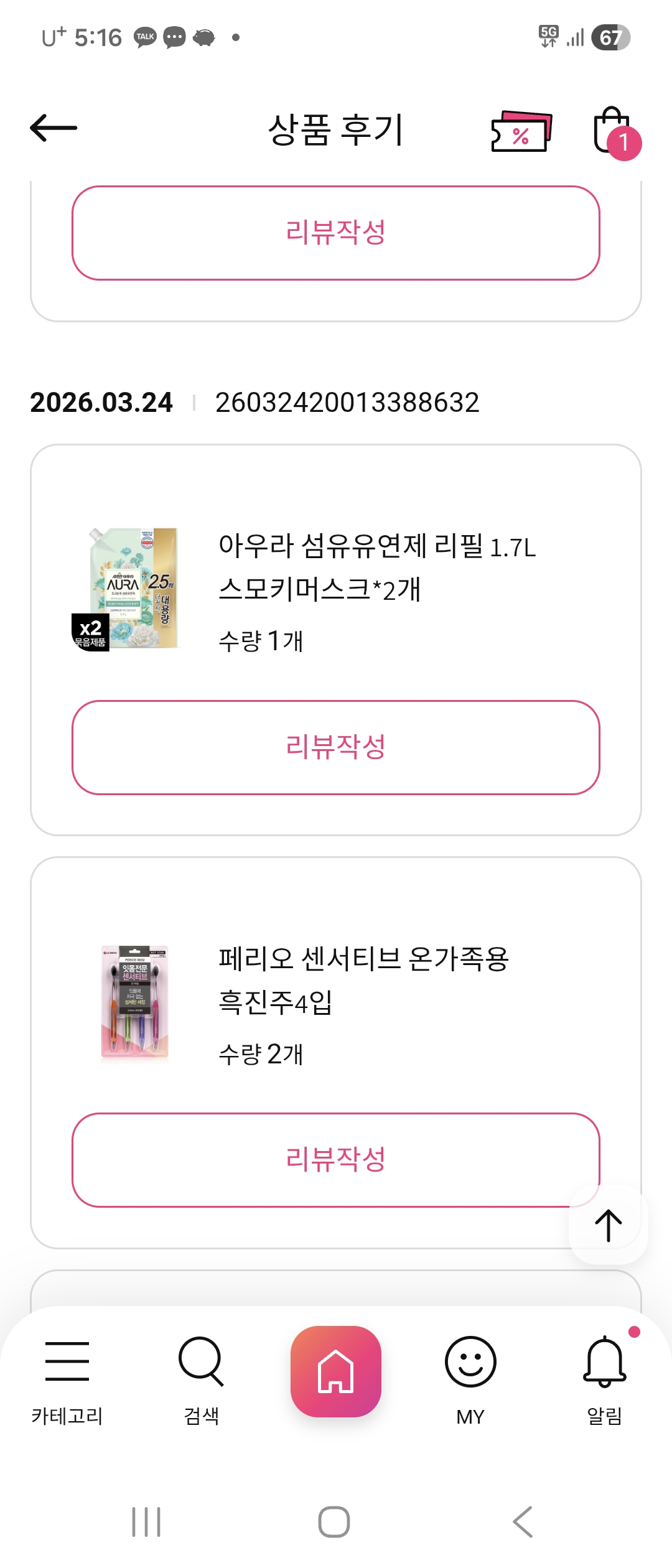Jump back to top with arrow button
672x1568 pixels.
tap(608, 1225)
